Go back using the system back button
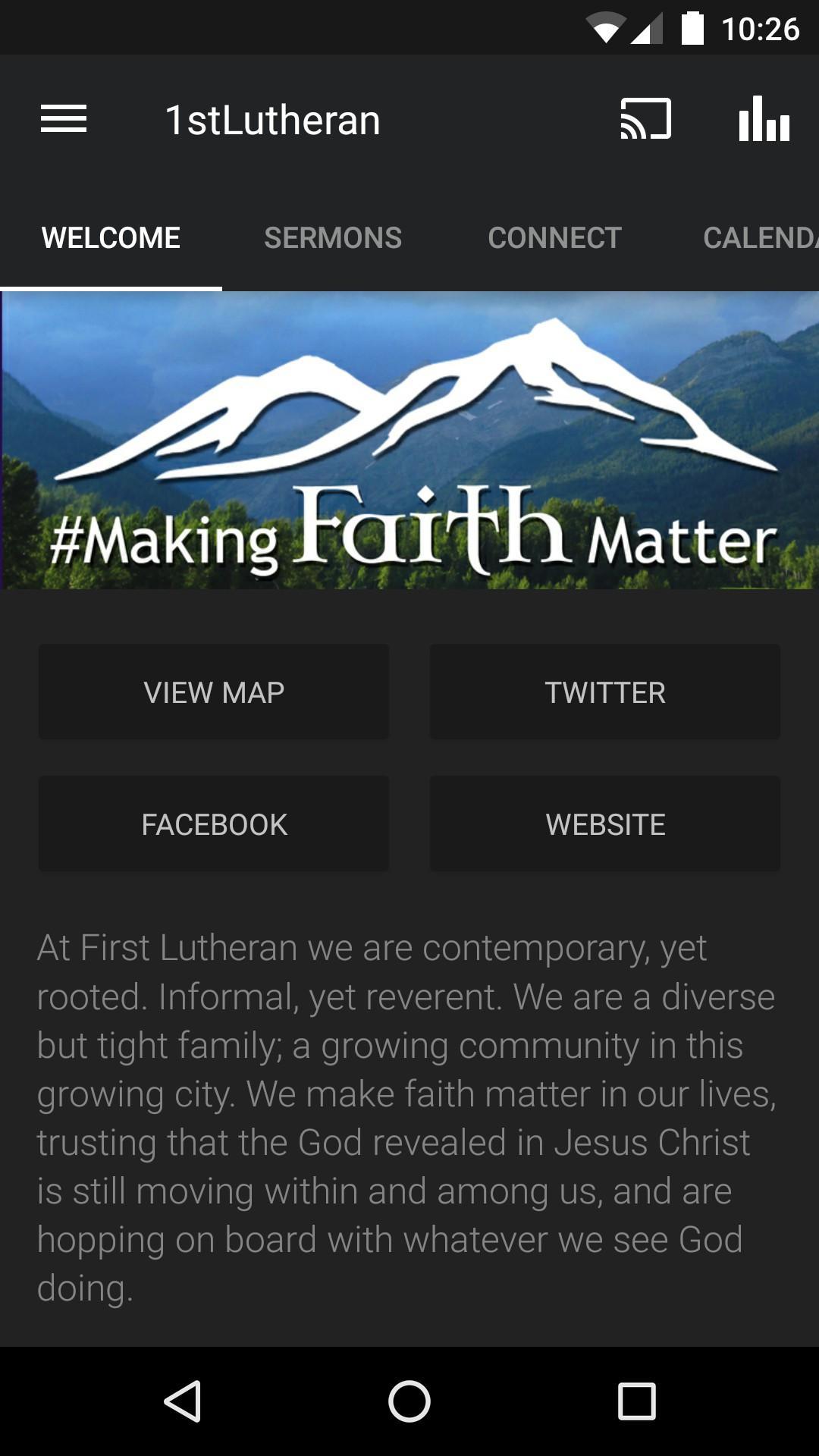 coord(182,1401)
